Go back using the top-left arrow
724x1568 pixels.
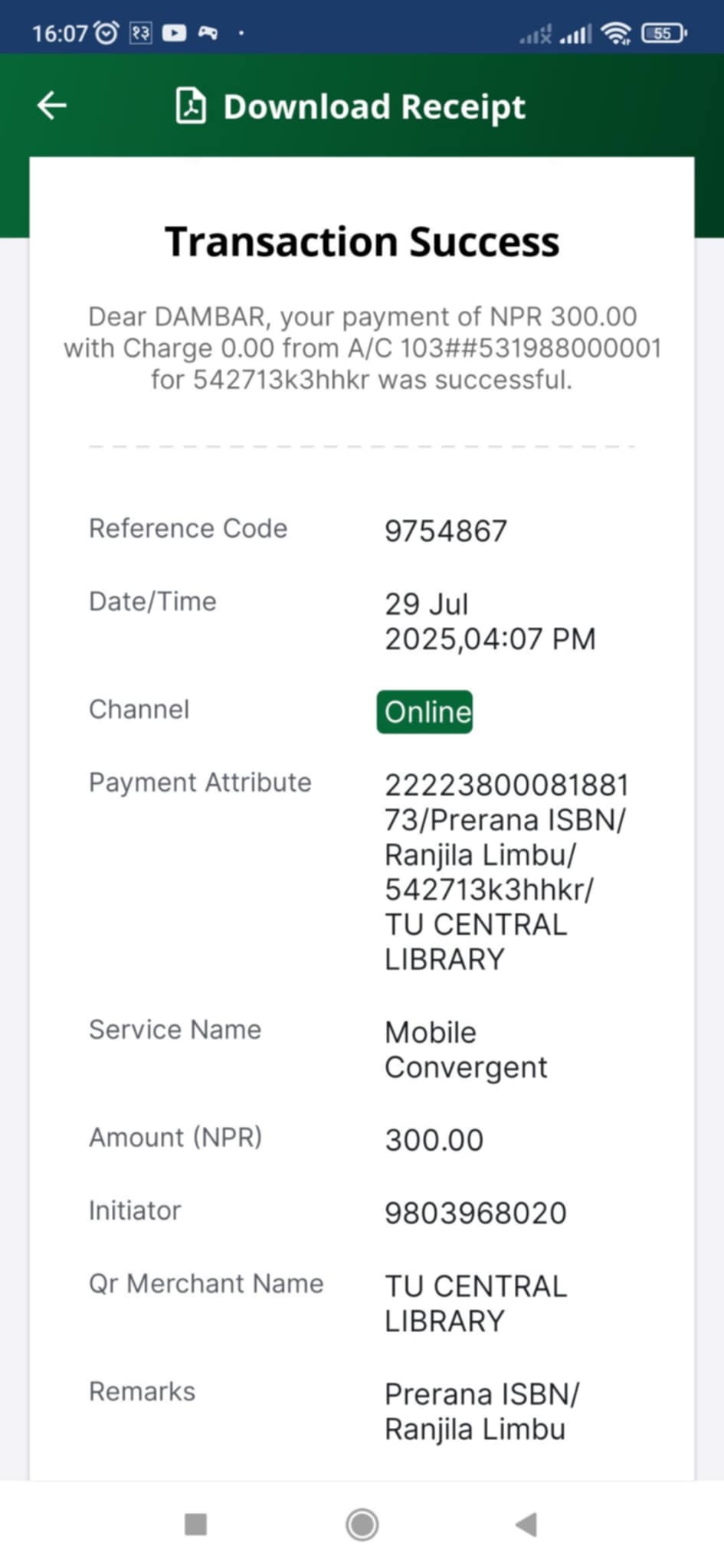click(x=52, y=106)
